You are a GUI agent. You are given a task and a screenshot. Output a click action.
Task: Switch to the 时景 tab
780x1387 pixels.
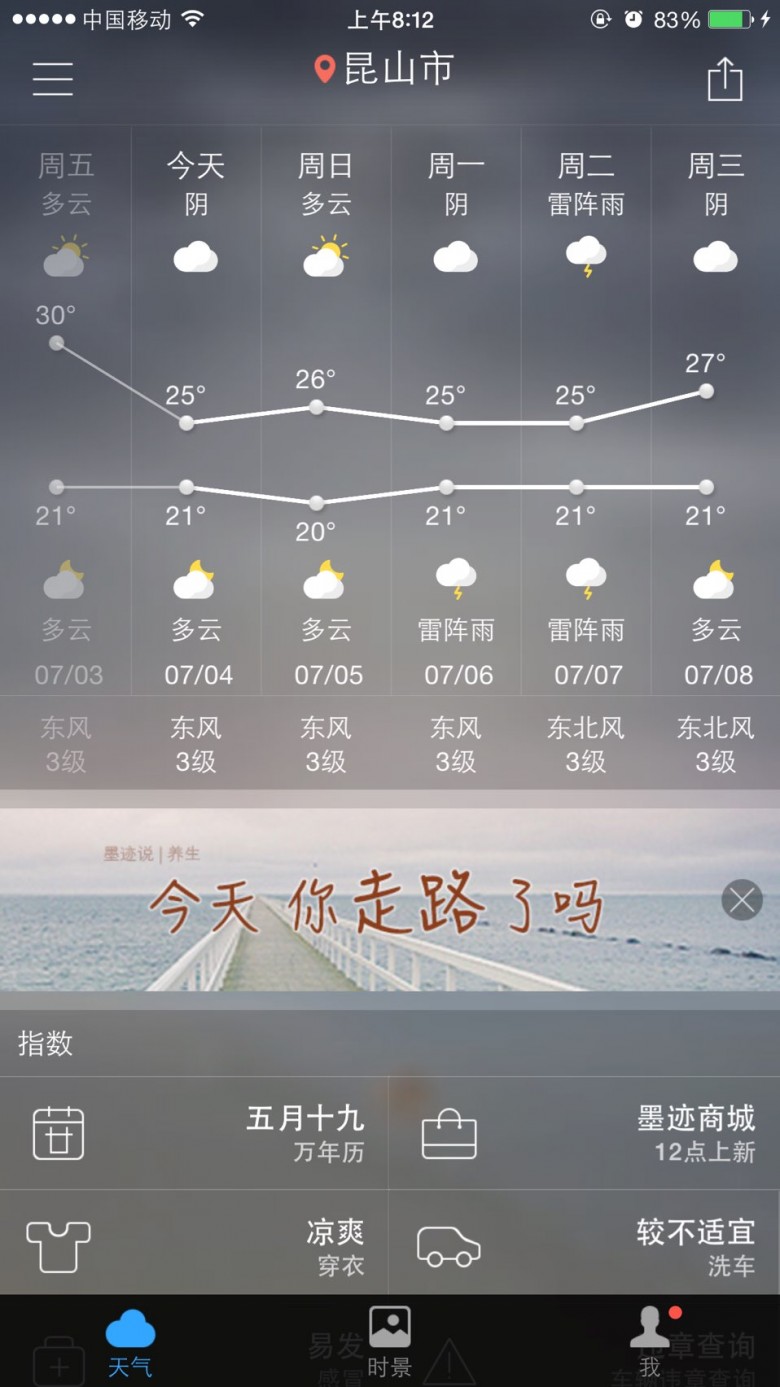pyautogui.click(x=390, y=1341)
